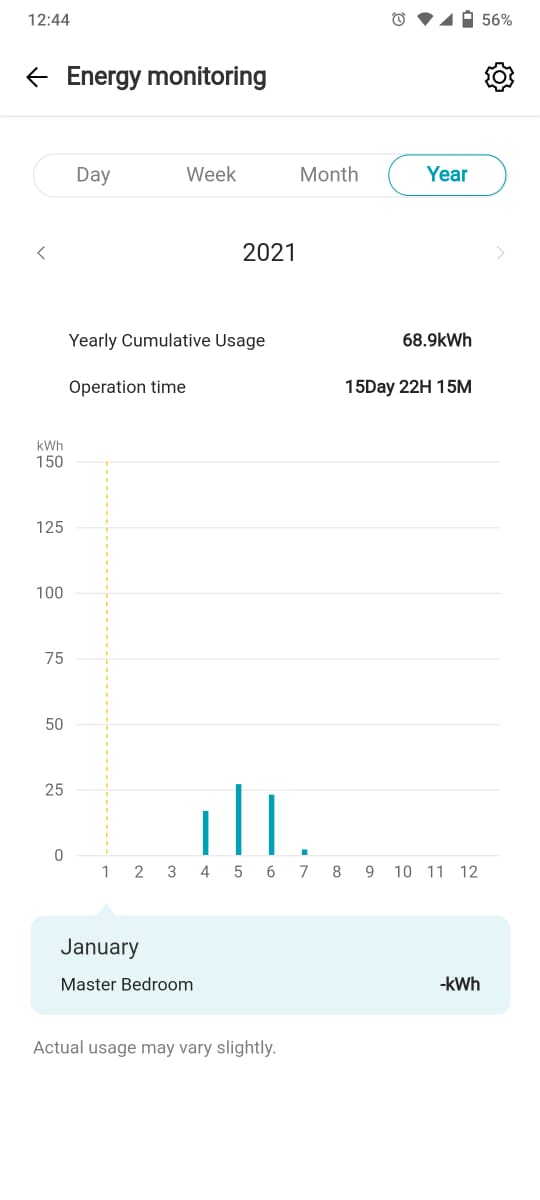
Task: Go back from Energy monitoring
Action: pyautogui.click(x=37, y=77)
